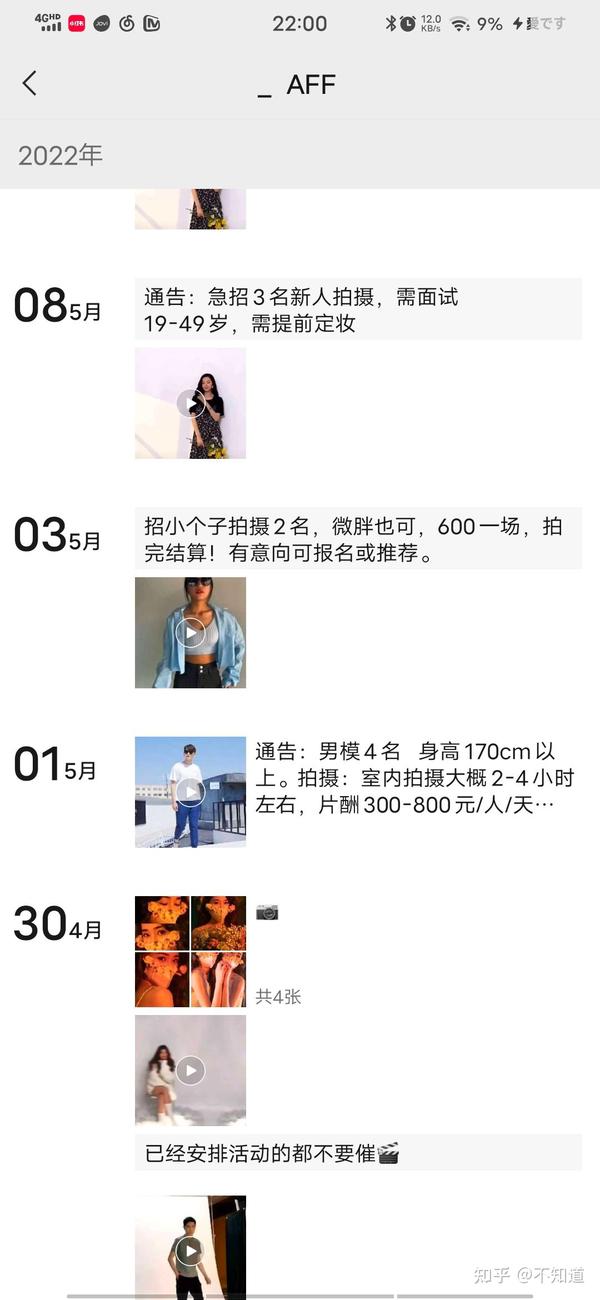The width and height of the screenshot is (600, 1300).
Task: Play the 08 May video of the woman in floral dress
Action: [x=190, y=403]
